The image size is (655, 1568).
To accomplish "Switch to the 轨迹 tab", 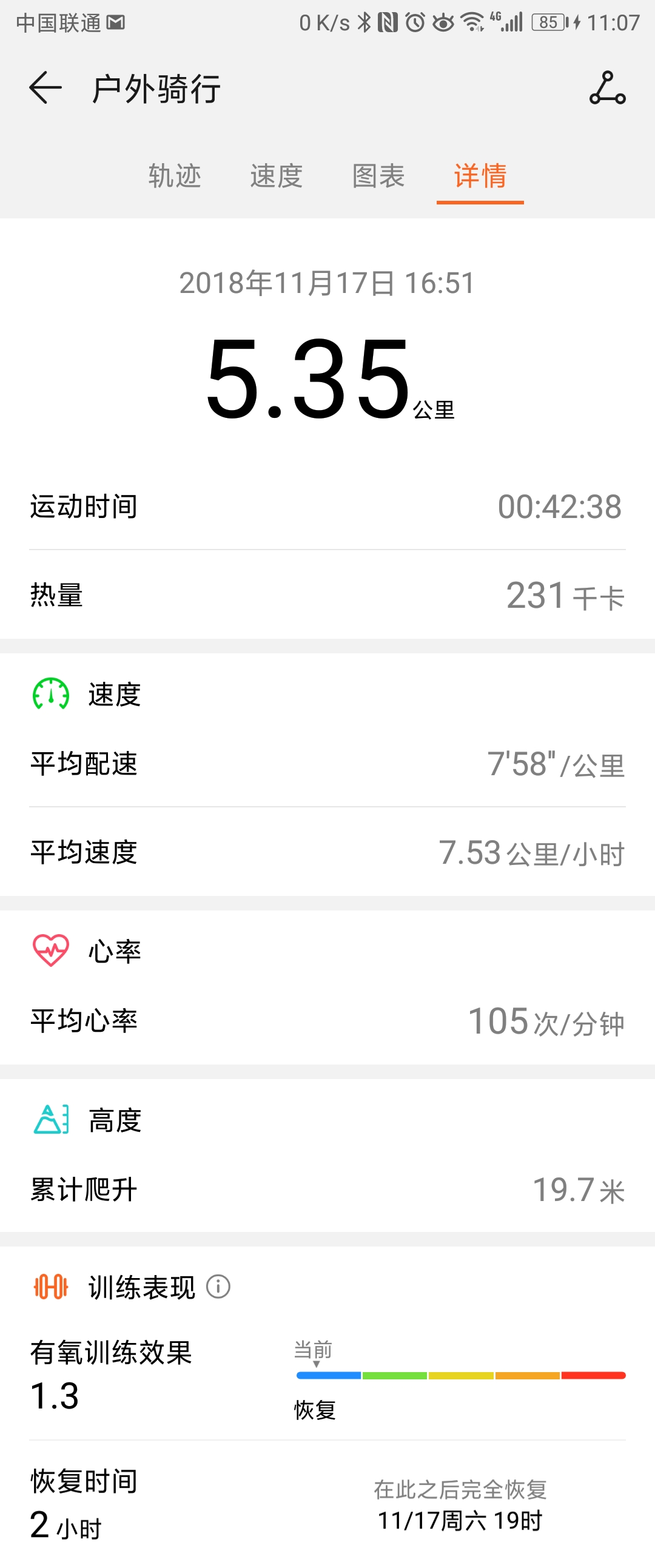I will tap(175, 176).
